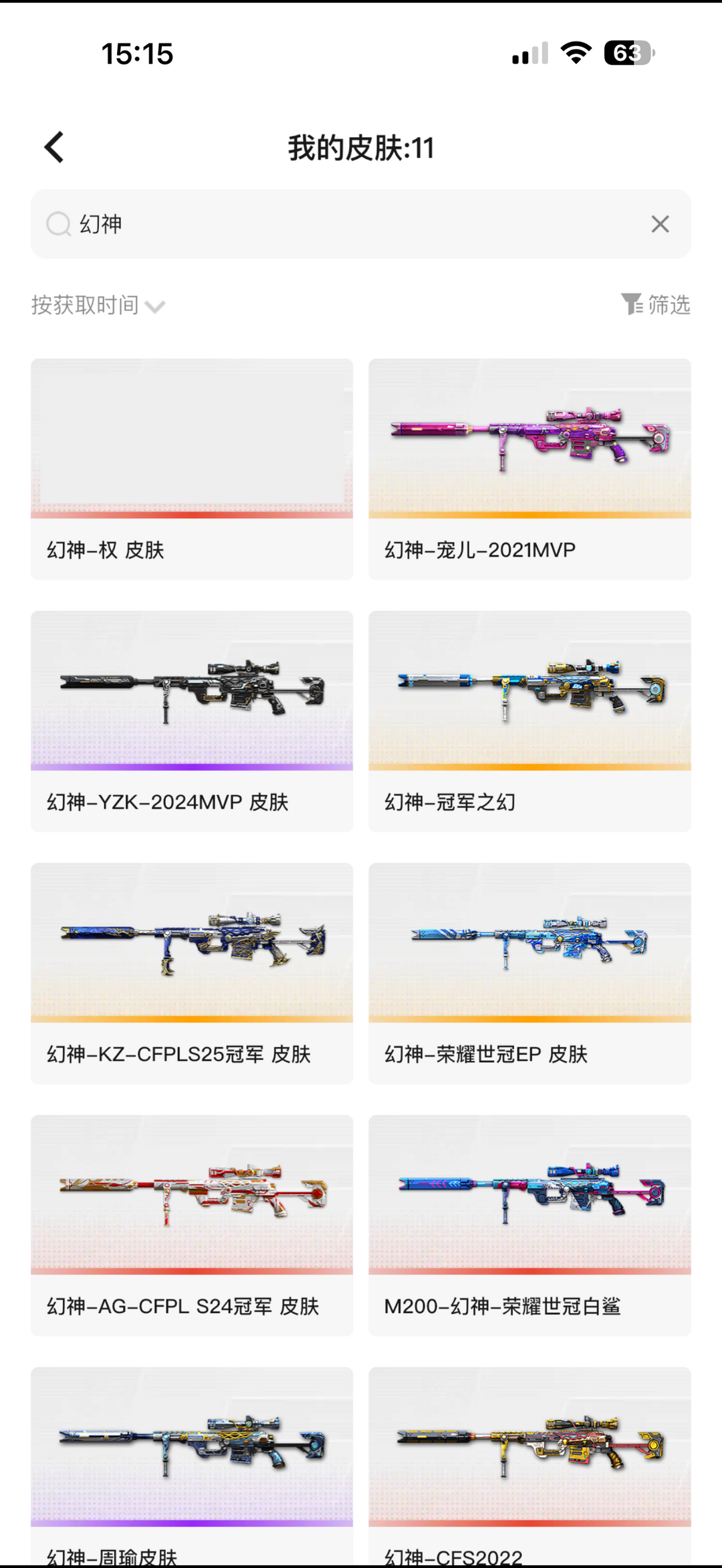Tap the search field containing 幻神
The height and width of the screenshot is (1568, 722).
[x=361, y=224]
